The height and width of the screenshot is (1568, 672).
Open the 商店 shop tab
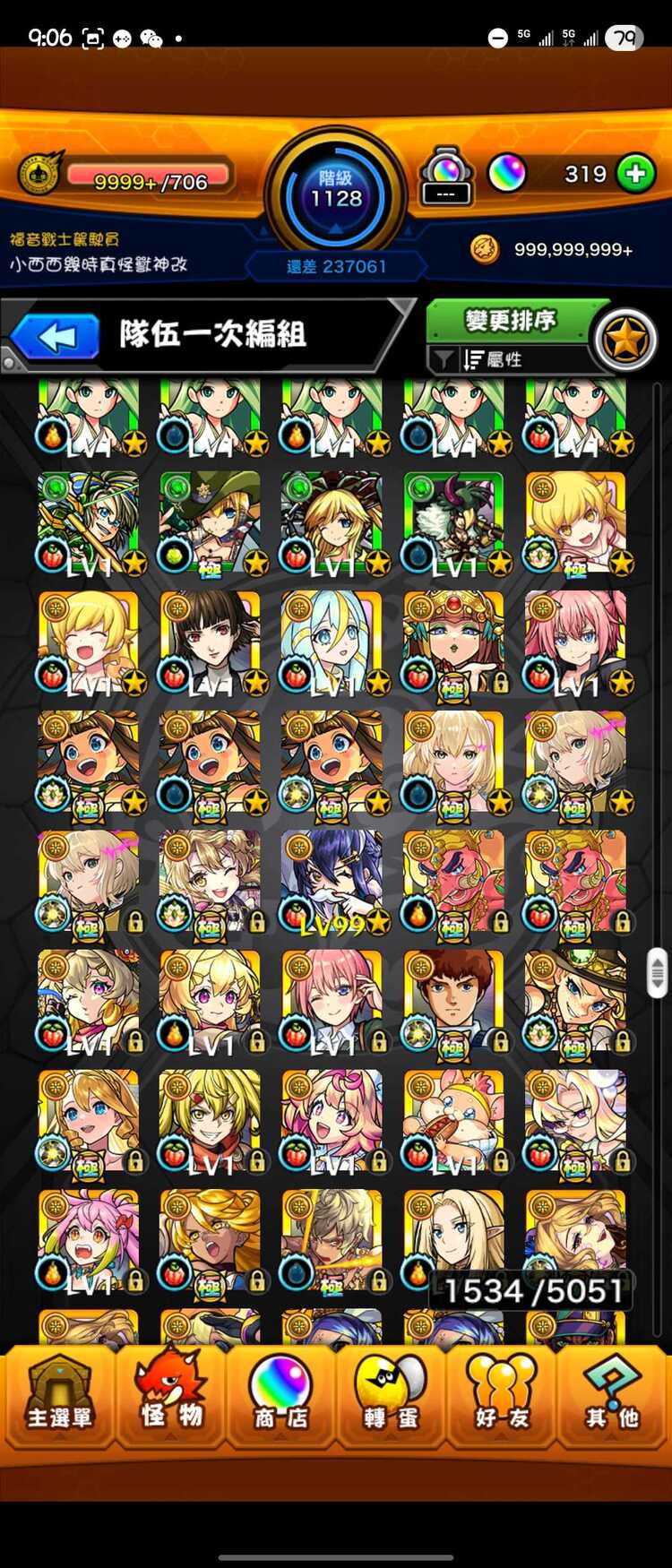coord(281,1394)
